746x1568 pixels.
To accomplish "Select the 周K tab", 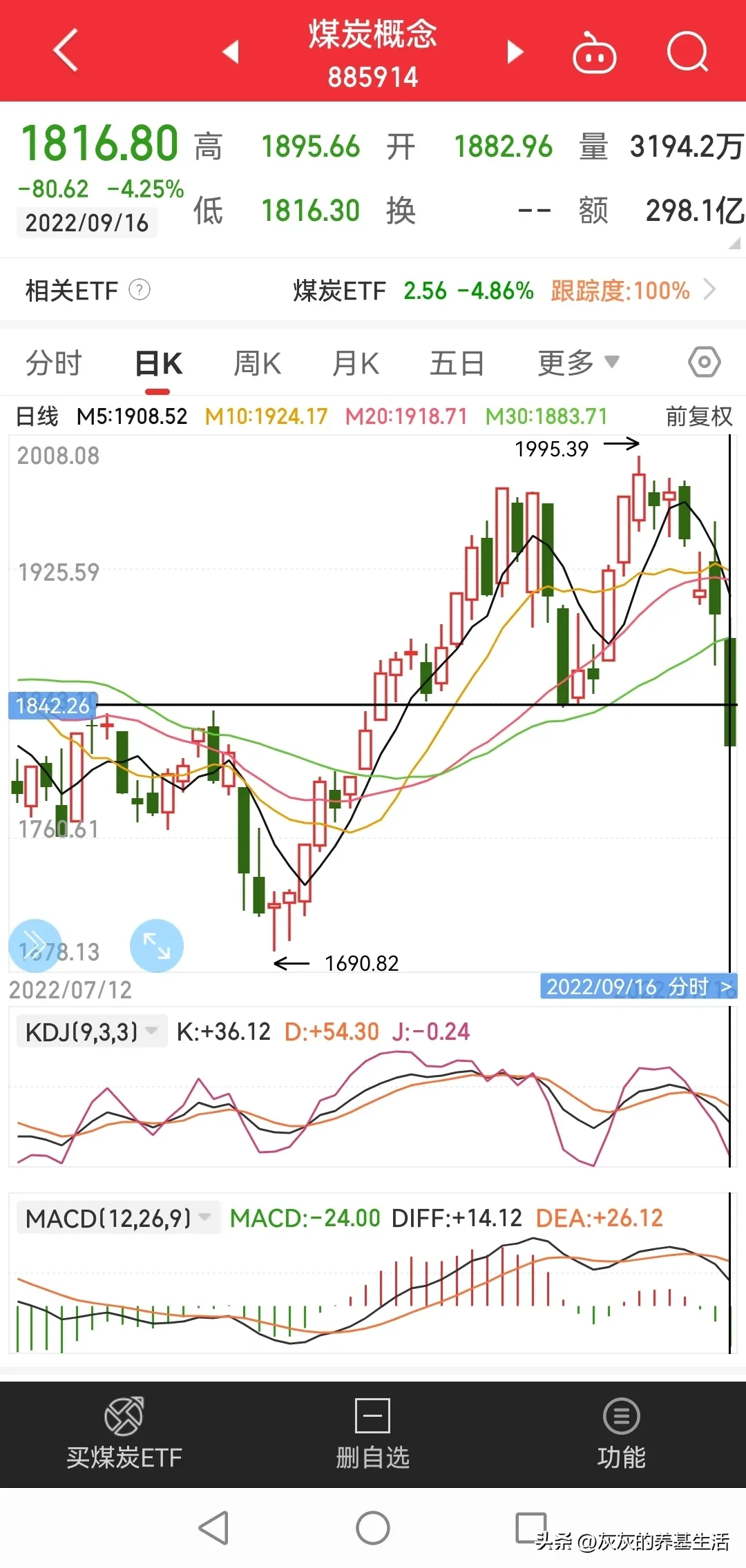I will (x=257, y=363).
